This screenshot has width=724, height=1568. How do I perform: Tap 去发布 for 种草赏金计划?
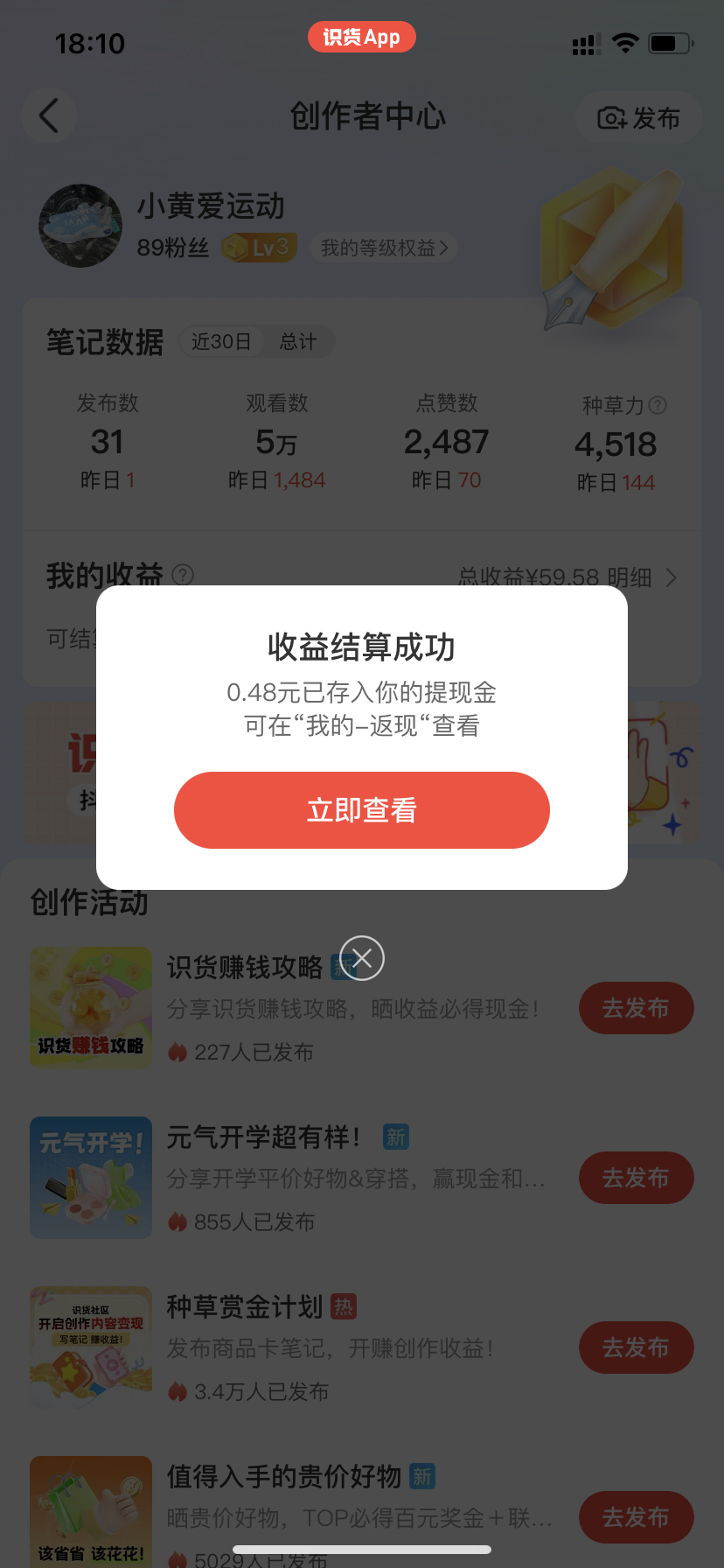tap(636, 1347)
